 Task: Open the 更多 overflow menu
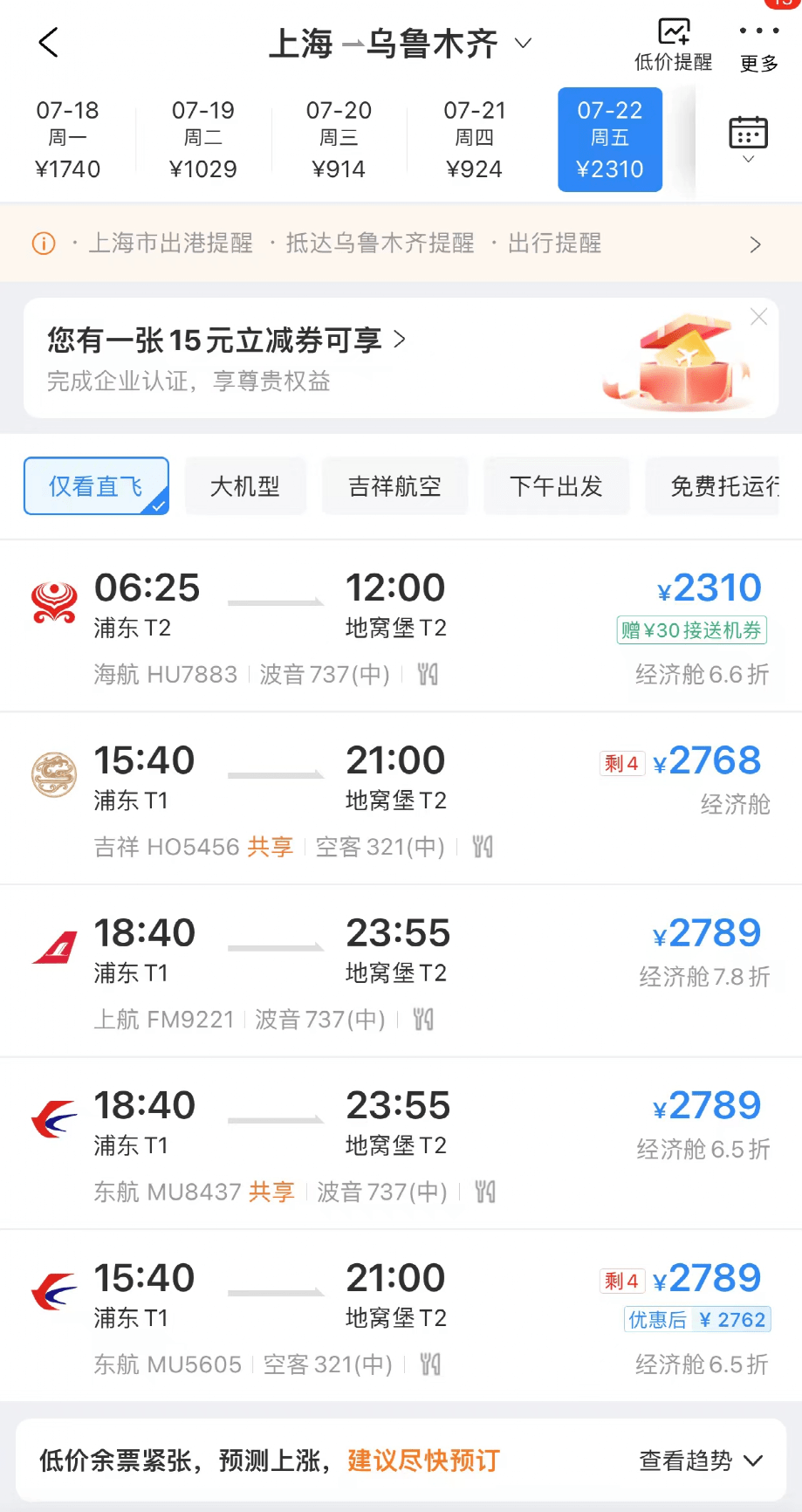(758, 45)
